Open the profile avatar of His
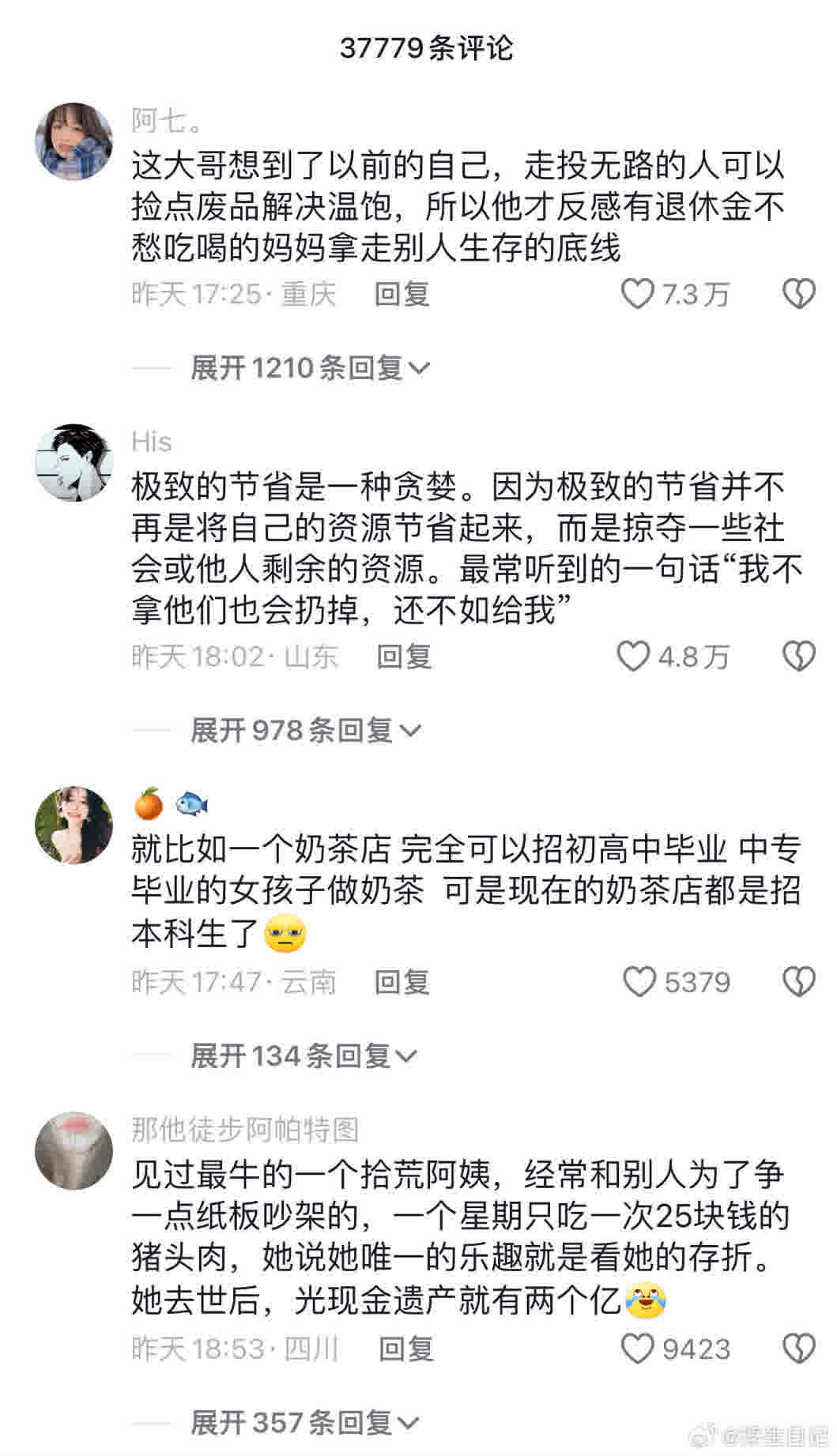Screen dimensions: 837x1456 click(x=74, y=462)
